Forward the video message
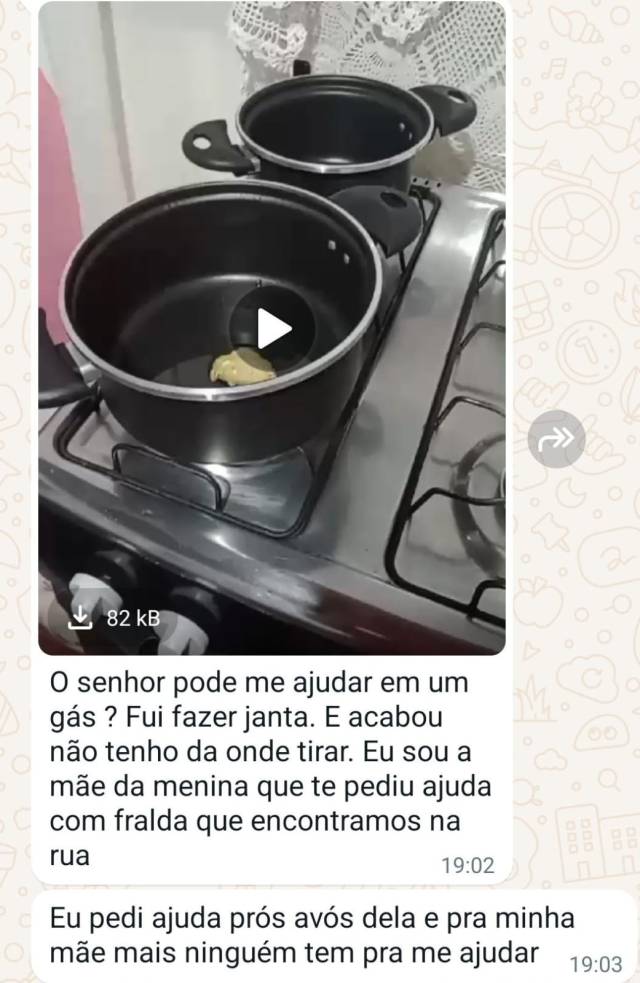640x983 pixels. tap(556, 438)
